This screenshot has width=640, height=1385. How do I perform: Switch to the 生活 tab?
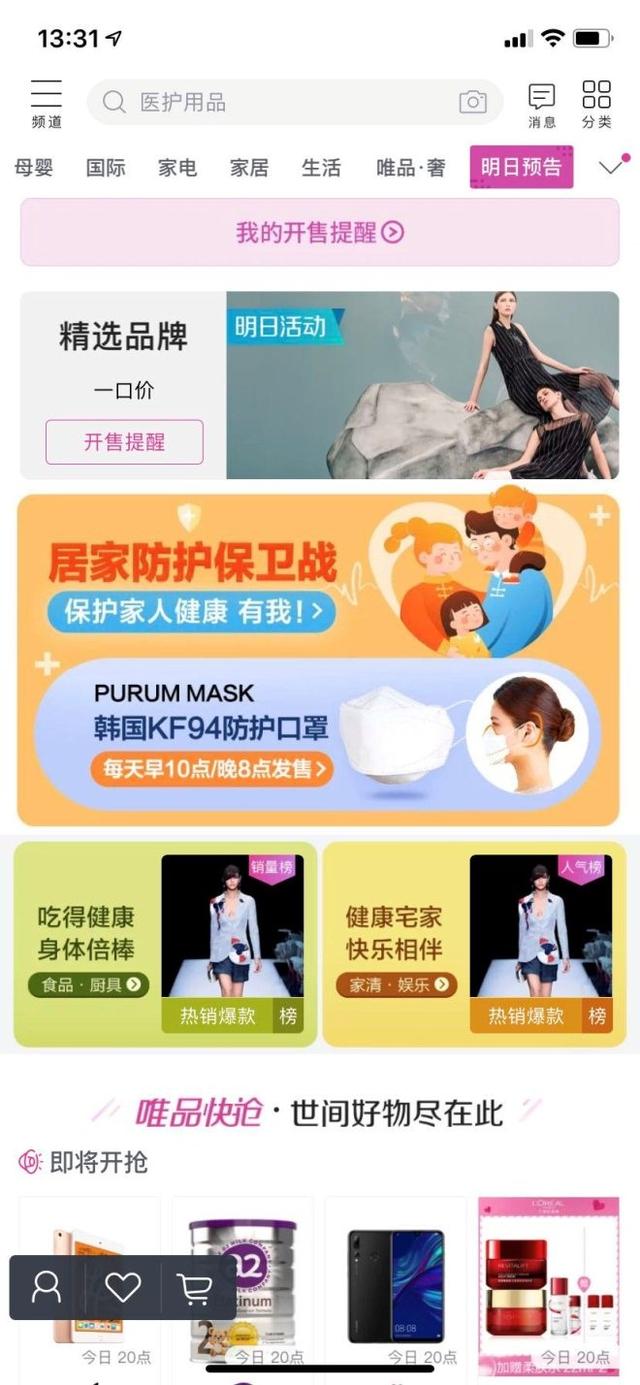click(321, 168)
